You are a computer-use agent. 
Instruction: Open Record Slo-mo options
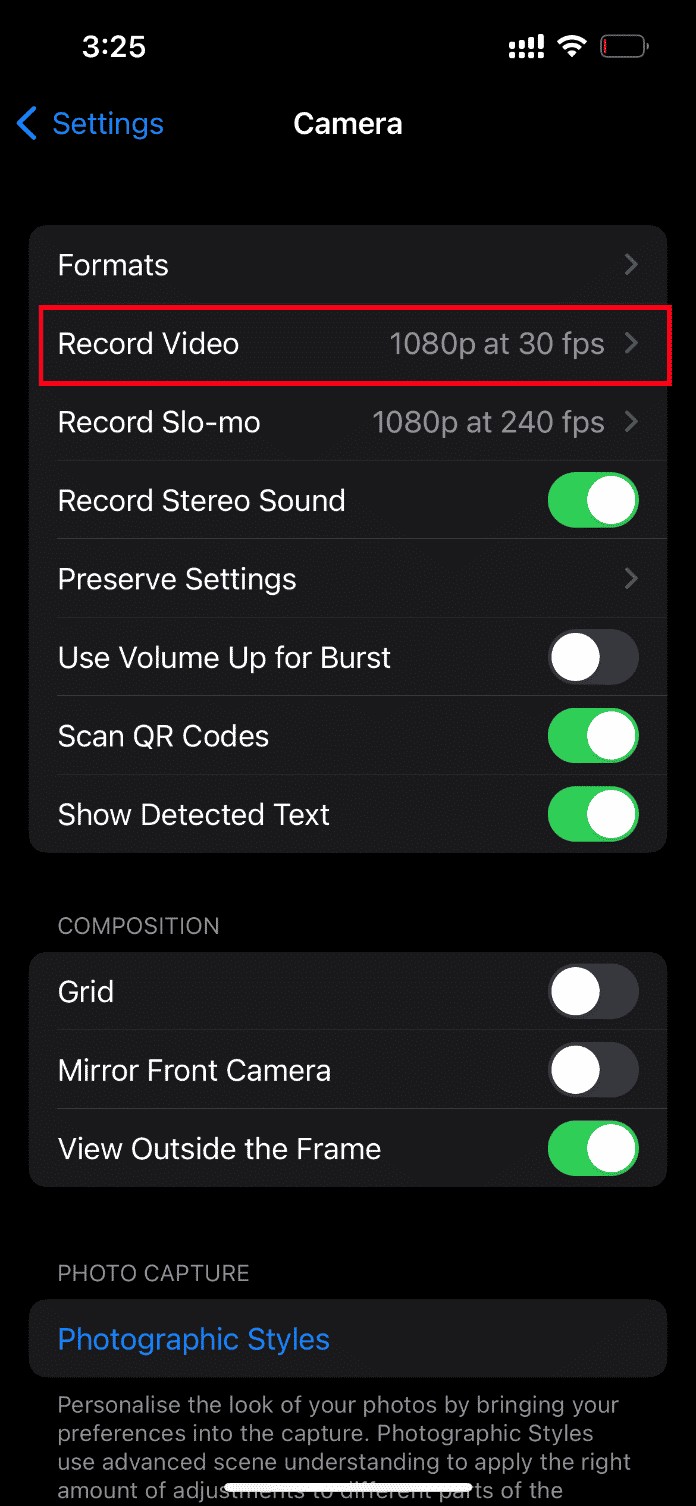point(347,422)
